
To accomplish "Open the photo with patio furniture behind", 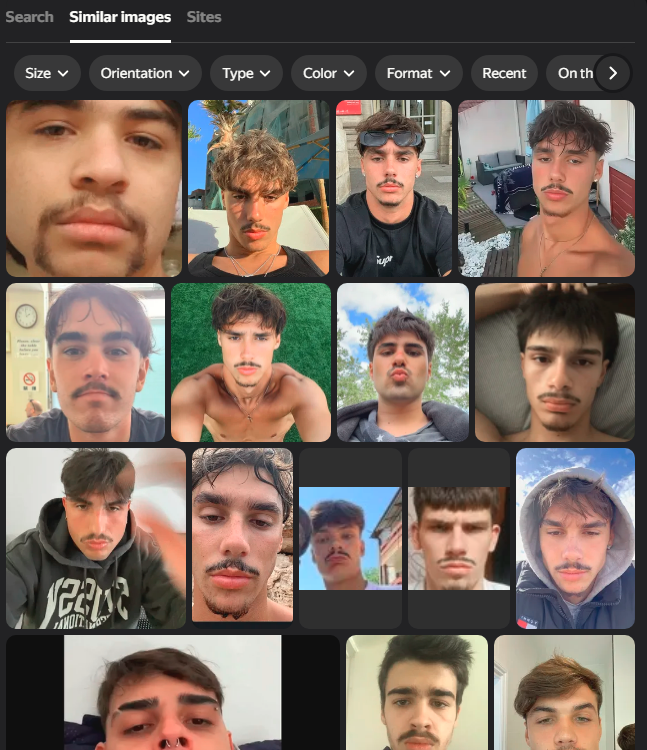I will click(546, 188).
